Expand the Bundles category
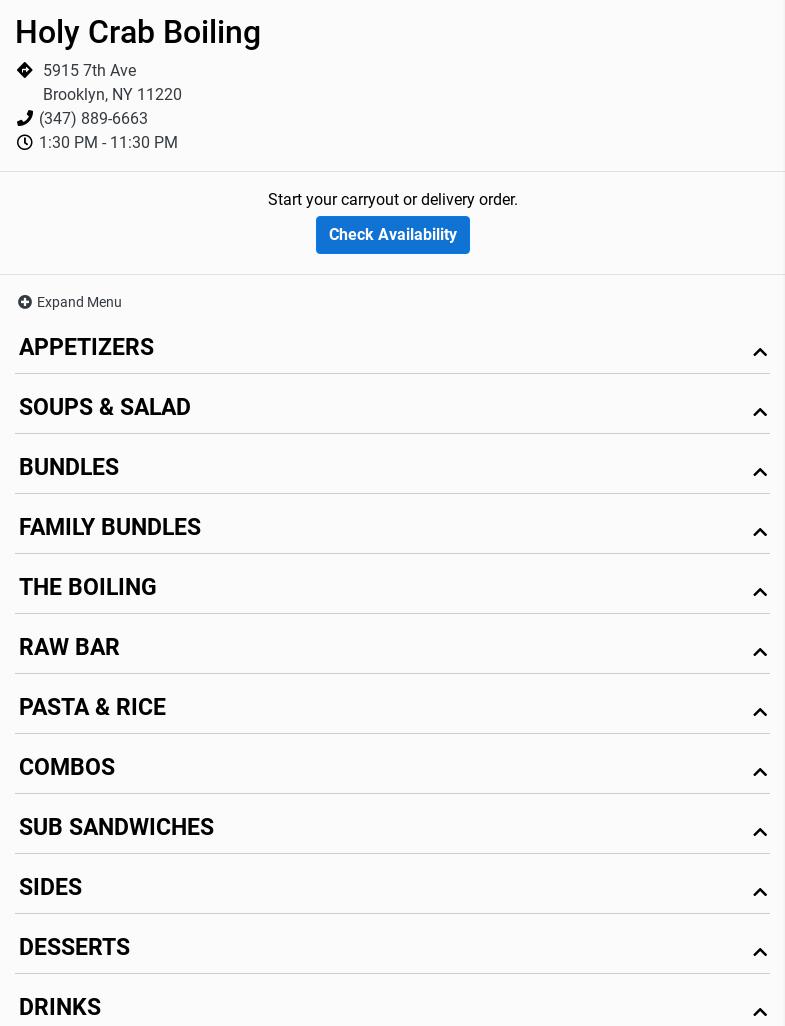Image resolution: width=785 pixels, height=1026 pixels. tap(392, 468)
